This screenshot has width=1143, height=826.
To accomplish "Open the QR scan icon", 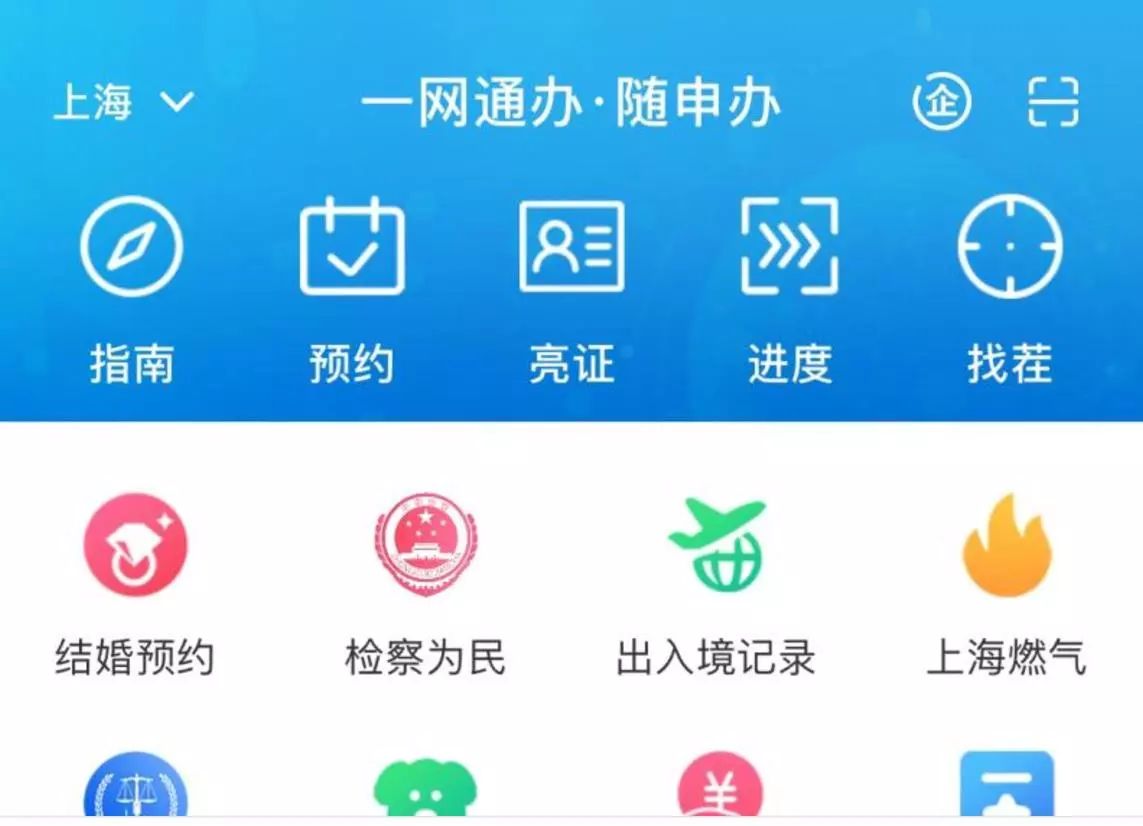I will tap(1053, 102).
